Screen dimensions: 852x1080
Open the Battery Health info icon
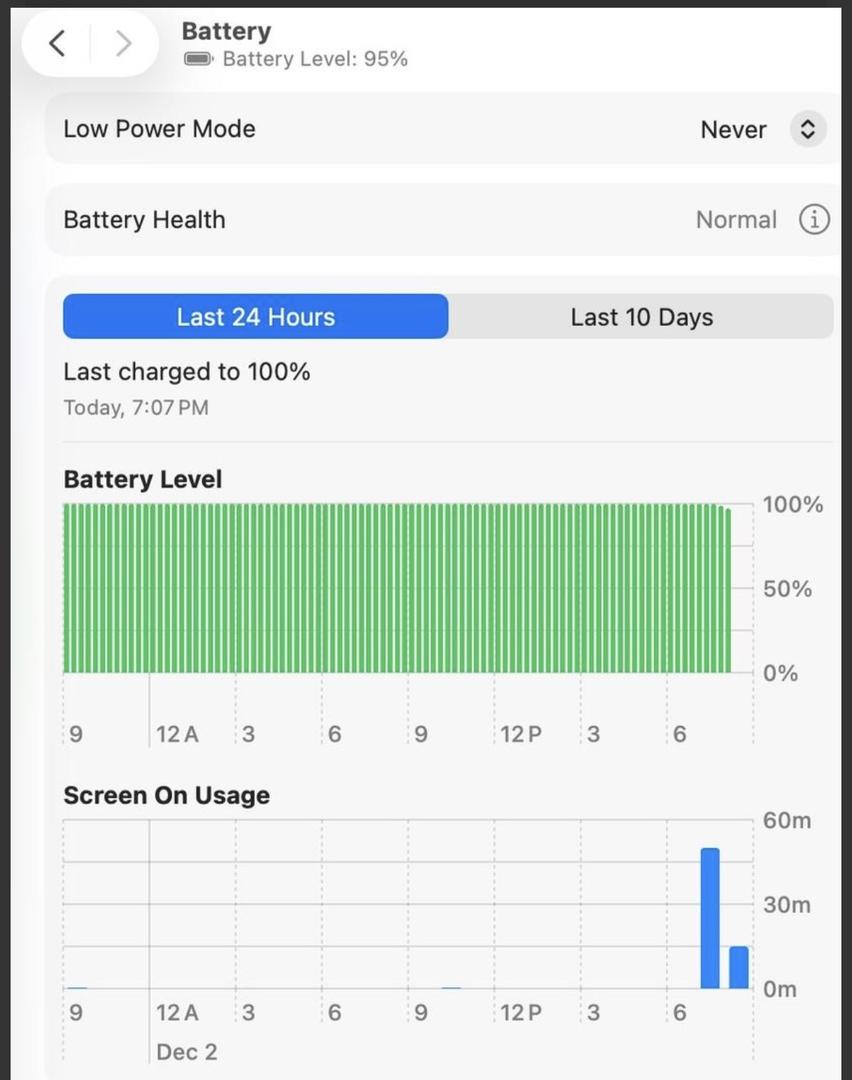click(x=814, y=219)
